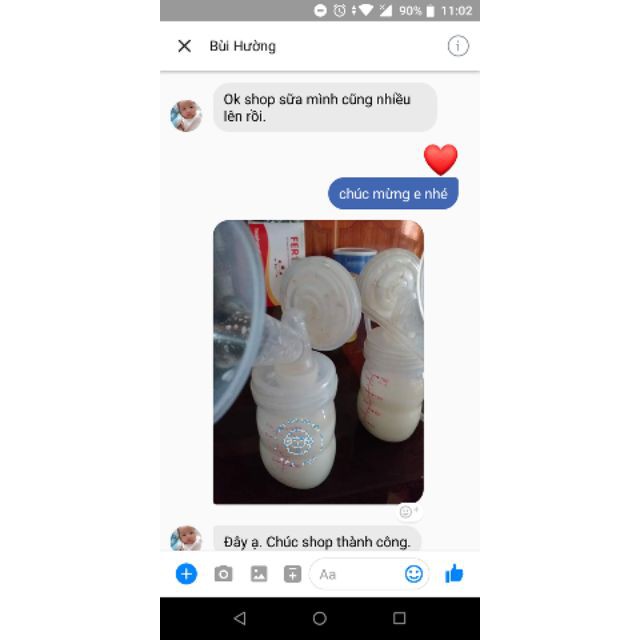The height and width of the screenshot is (640, 640).
Task: Open conversation info icon
Action: pos(458,46)
